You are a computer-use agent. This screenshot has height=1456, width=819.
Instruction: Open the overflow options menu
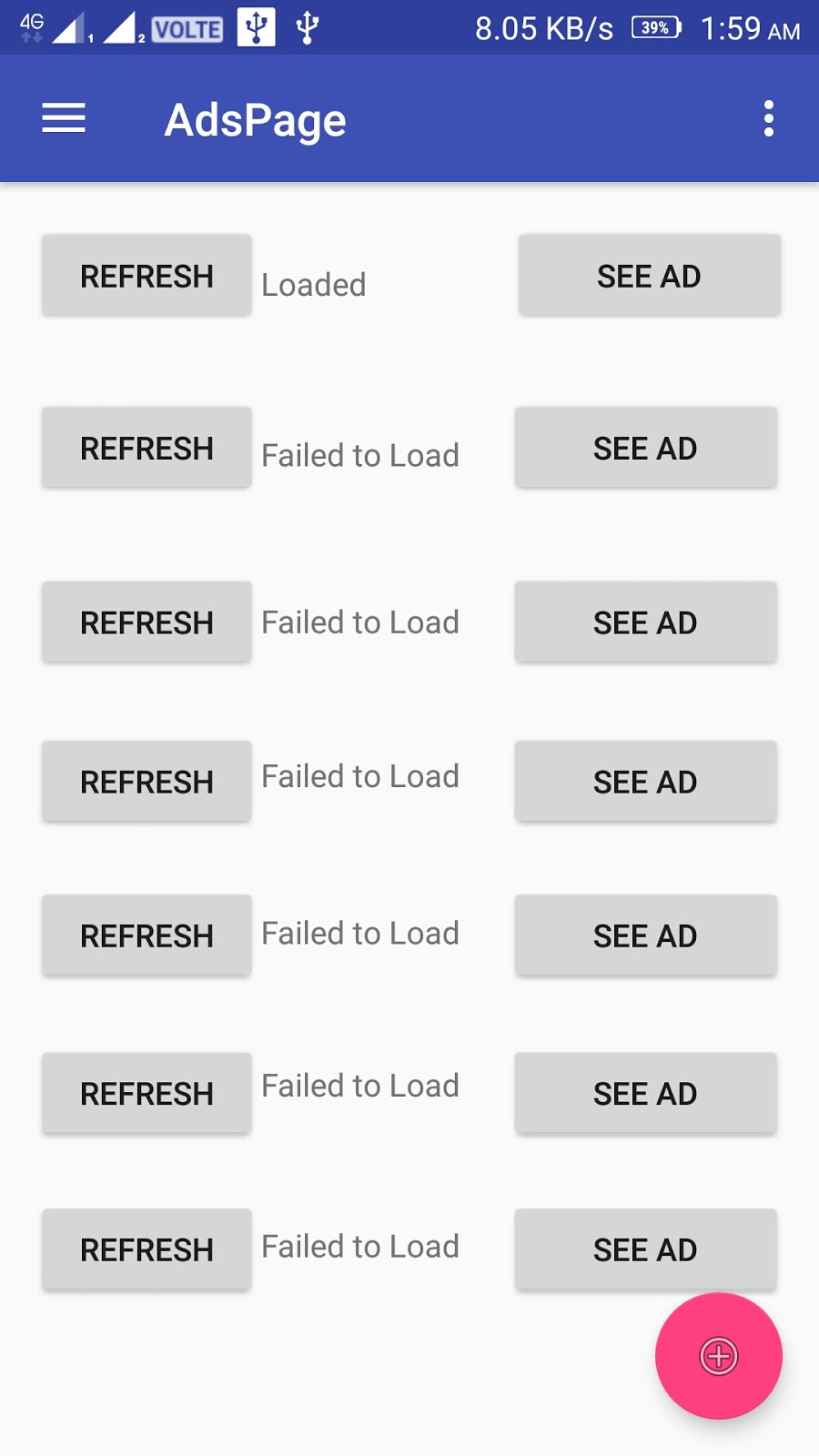769,118
